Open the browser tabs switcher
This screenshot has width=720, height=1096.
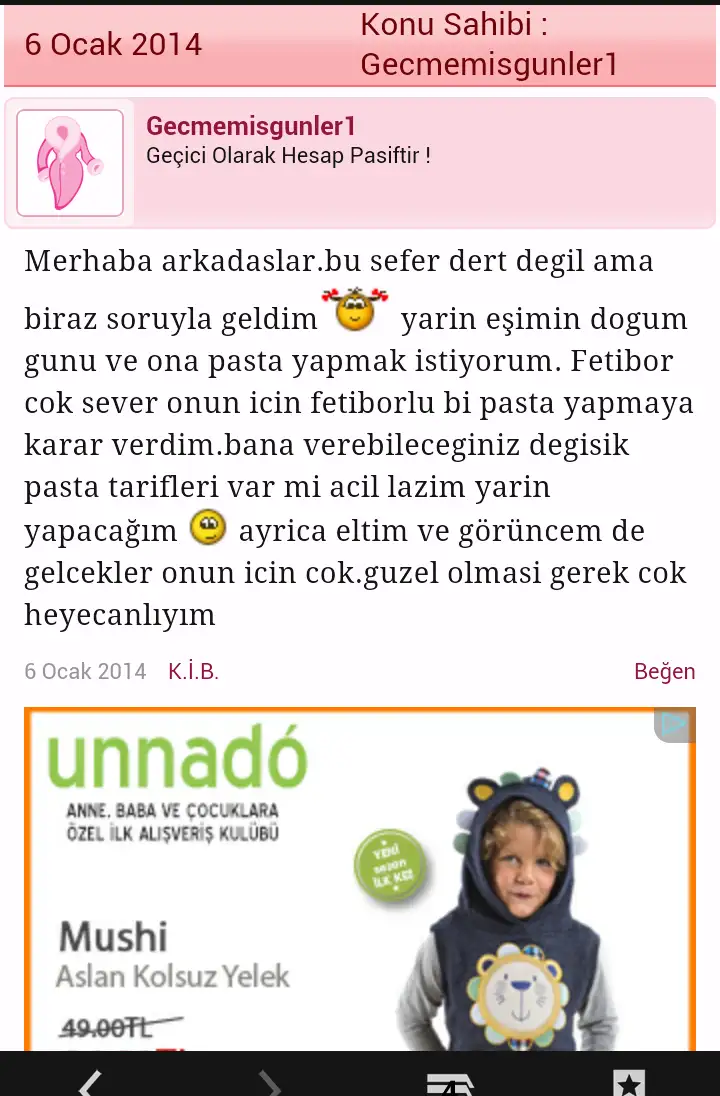449,1084
